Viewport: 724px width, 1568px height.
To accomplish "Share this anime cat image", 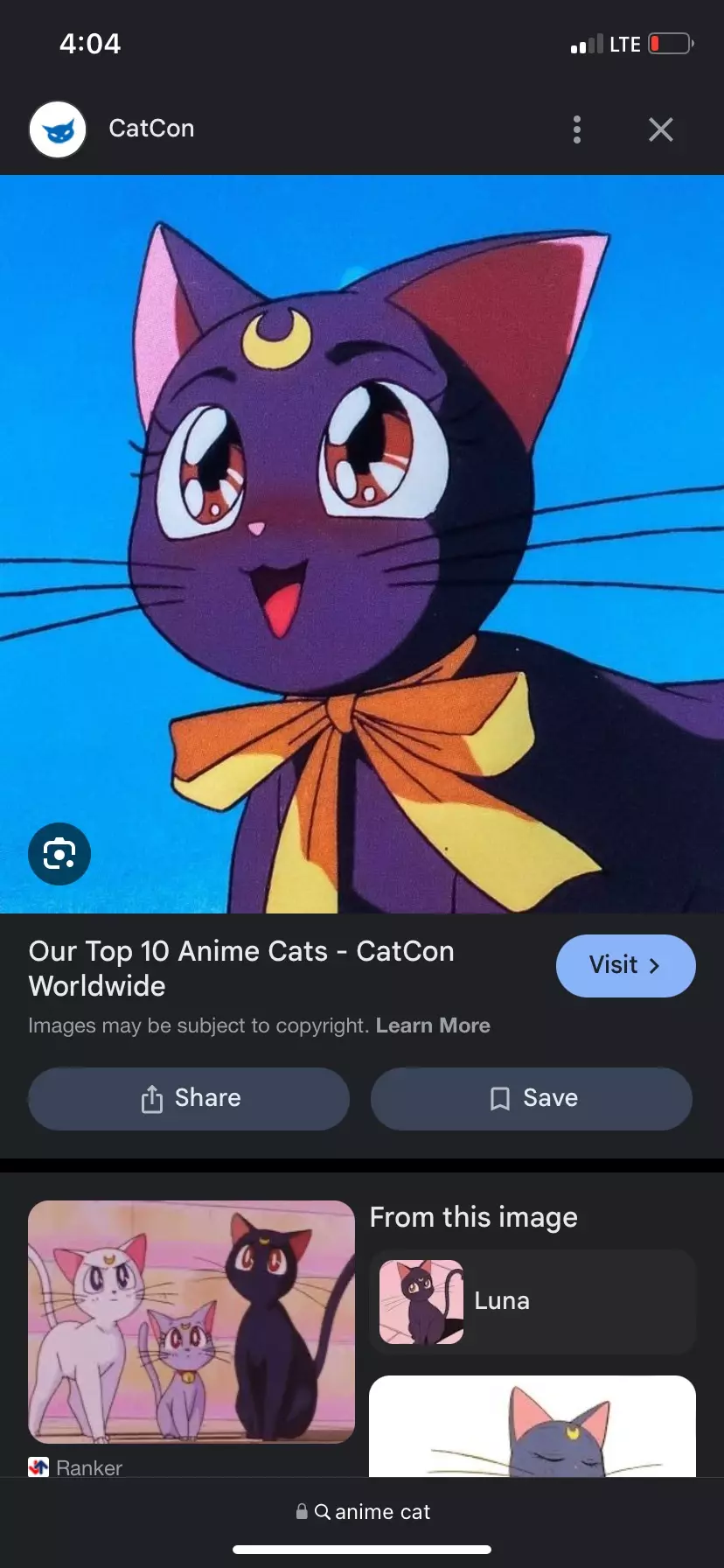I will (x=189, y=1098).
